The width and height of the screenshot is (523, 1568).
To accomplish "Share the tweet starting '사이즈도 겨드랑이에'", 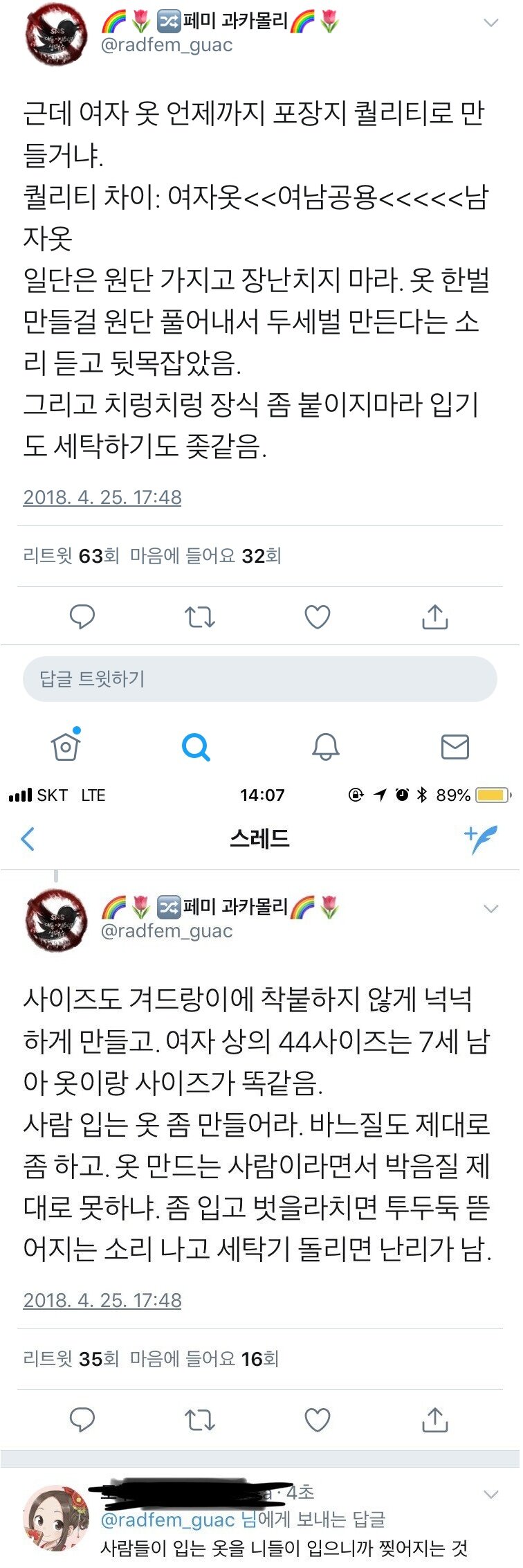I will [x=435, y=1419].
